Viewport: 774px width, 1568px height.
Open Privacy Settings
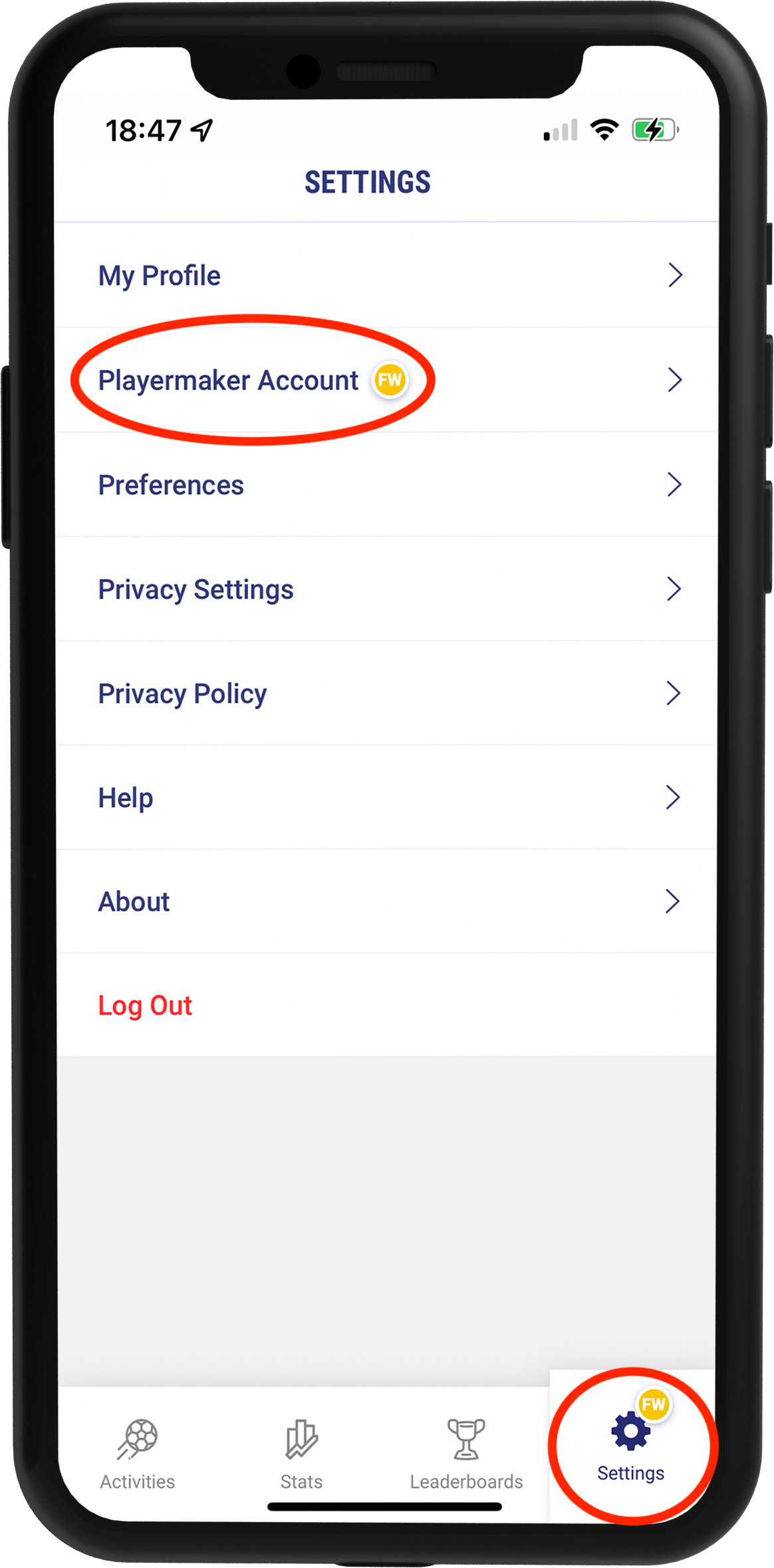[386, 589]
